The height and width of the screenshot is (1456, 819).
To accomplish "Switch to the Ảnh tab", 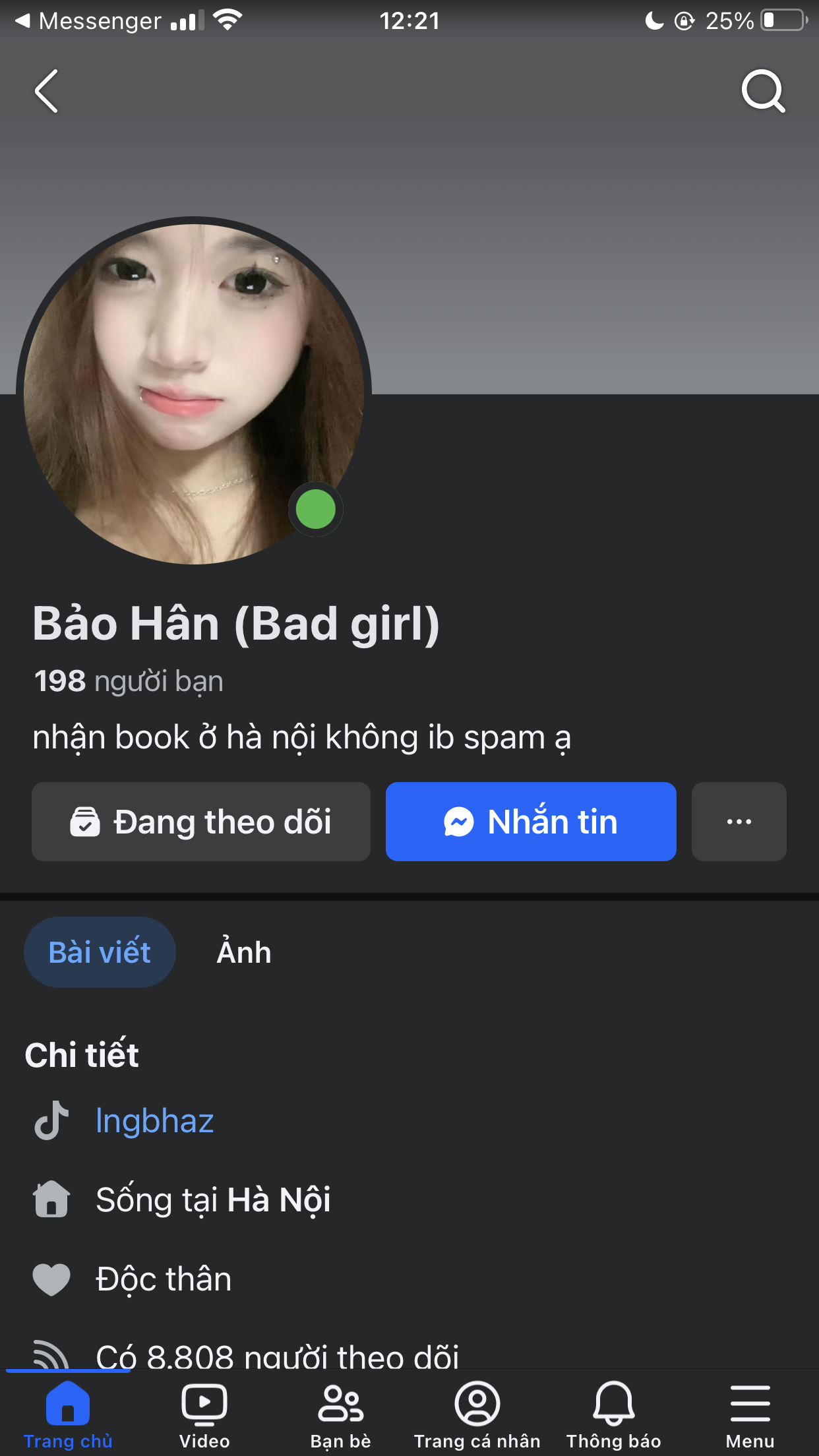I will (x=244, y=952).
